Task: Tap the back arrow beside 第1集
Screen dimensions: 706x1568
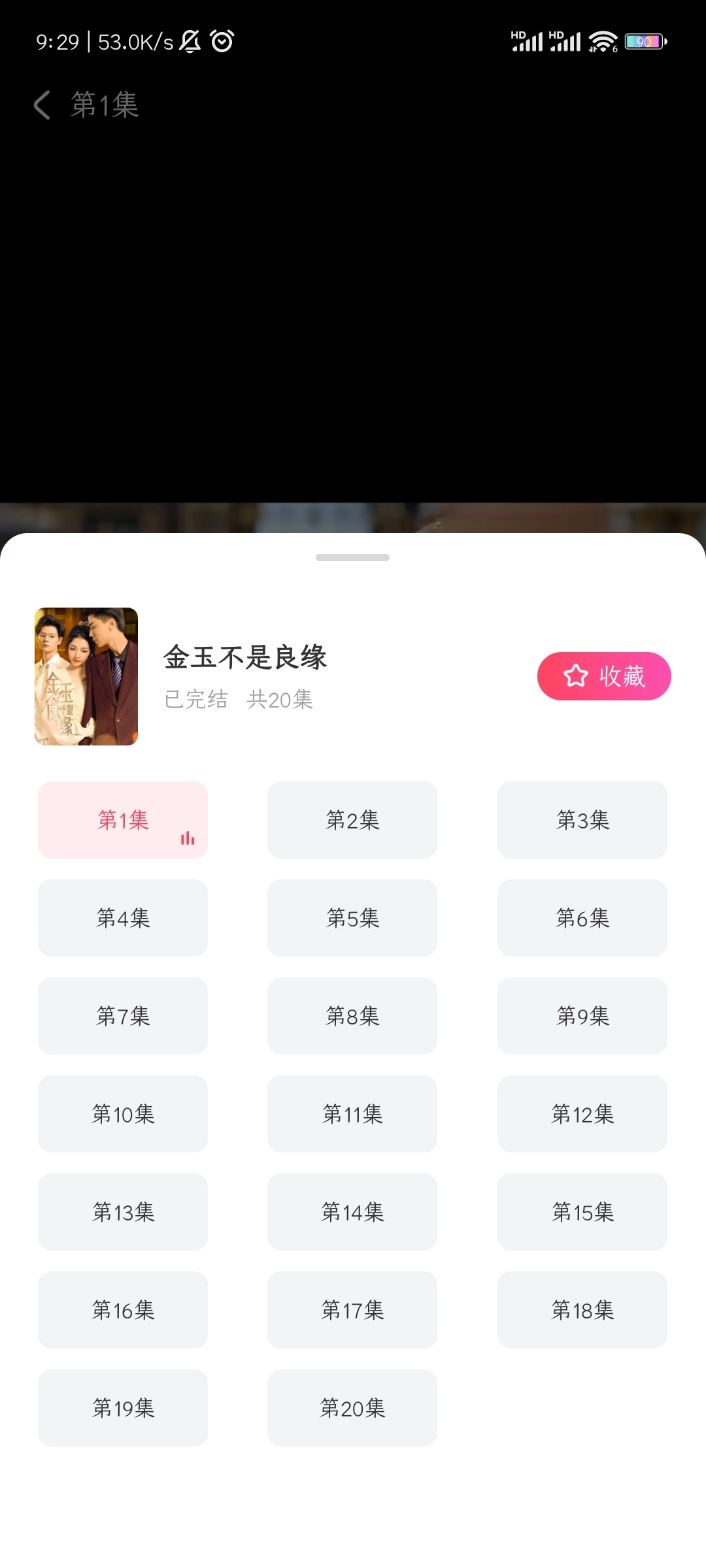Action: point(42,105)
